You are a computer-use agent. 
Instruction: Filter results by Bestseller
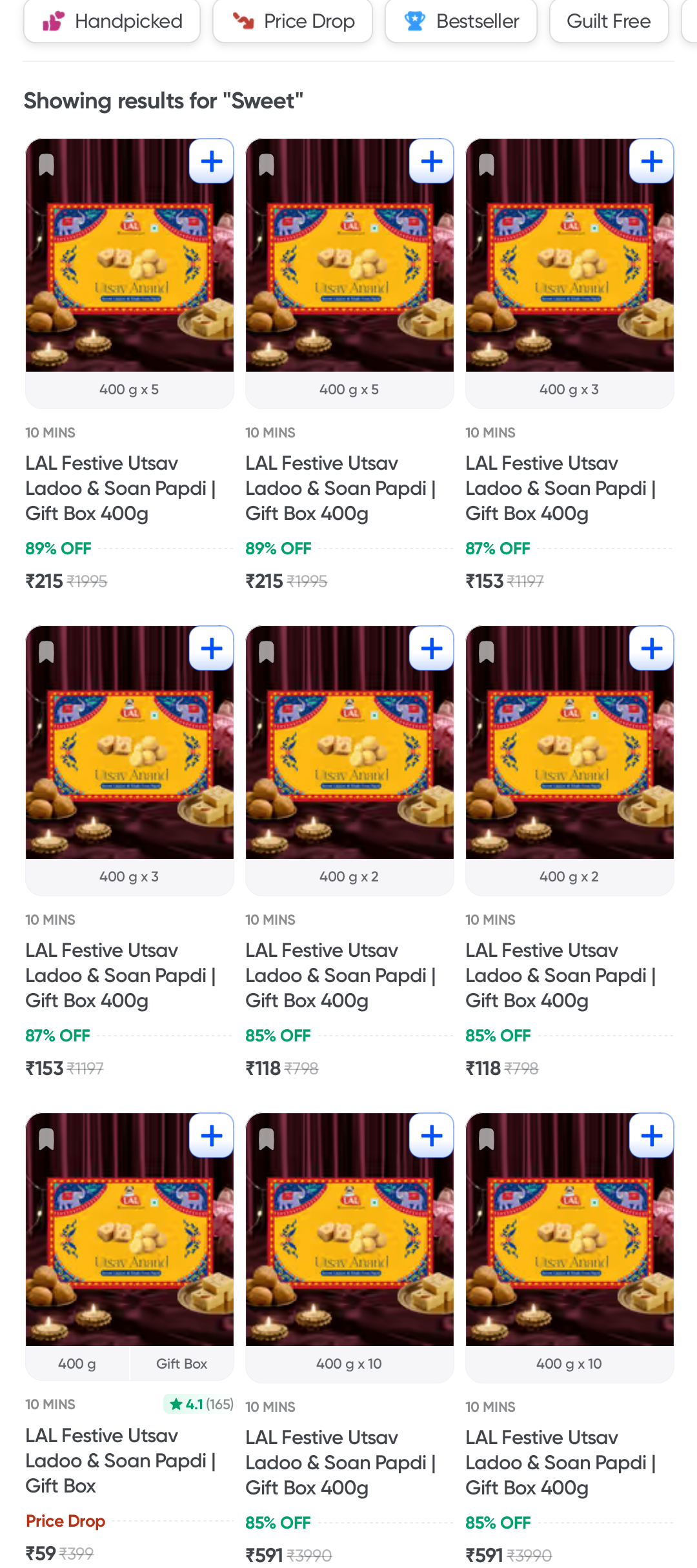point(461,21)
